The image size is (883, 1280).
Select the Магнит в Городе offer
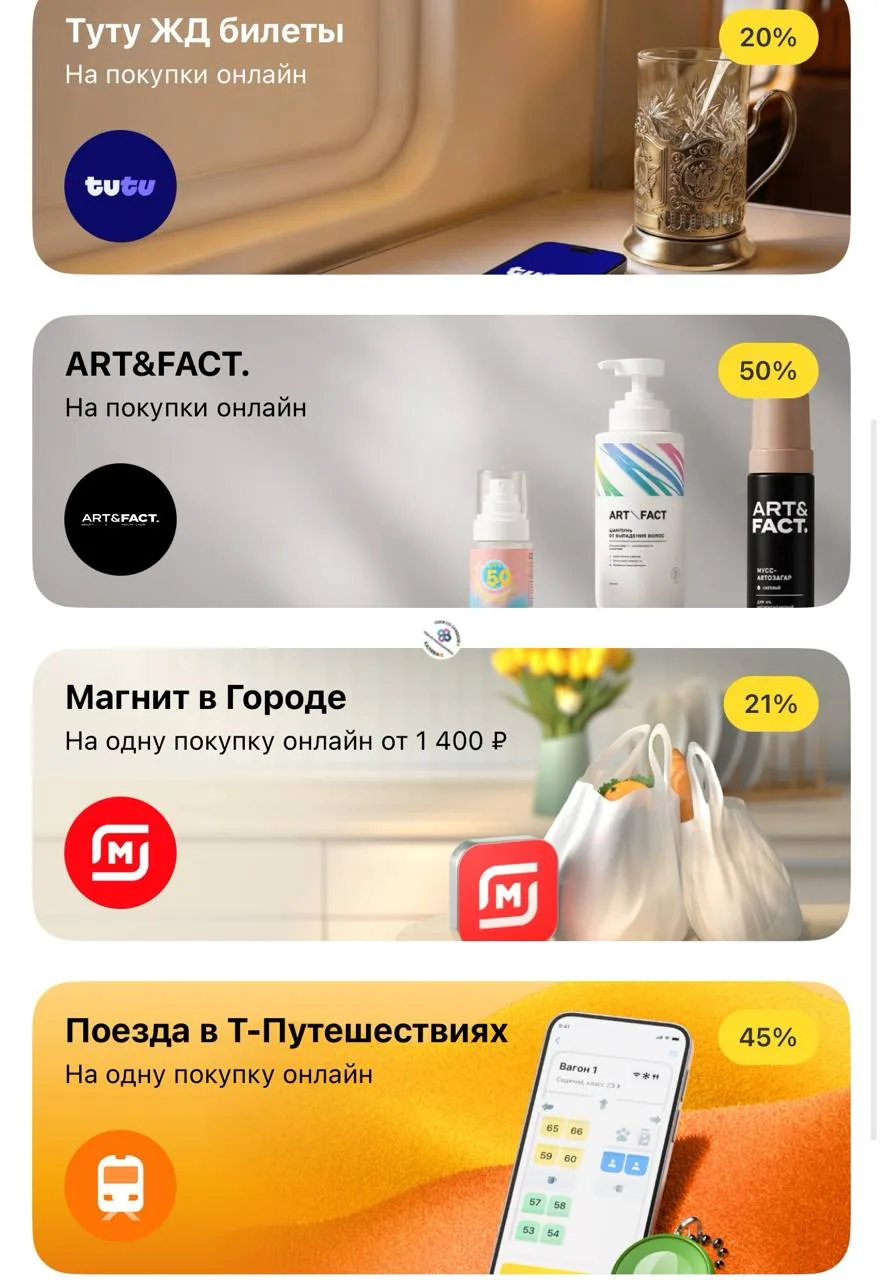point(441,794)
